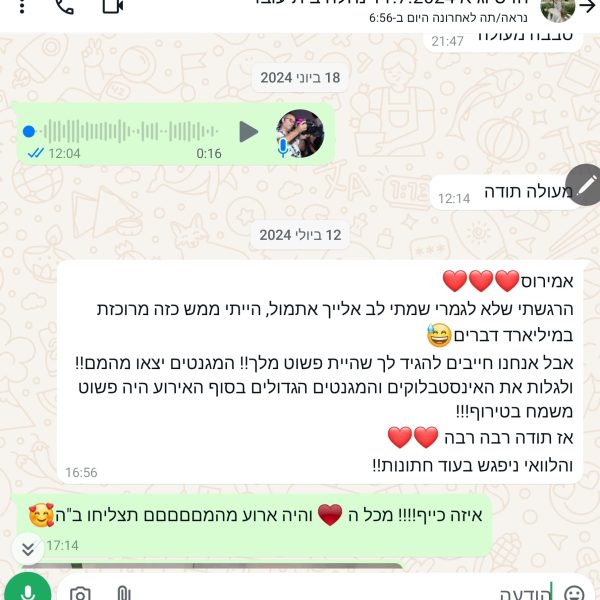Attach a file with the paperclip icon
The width and height of the screenshot is (600, 600).
[x=124, y=594]
